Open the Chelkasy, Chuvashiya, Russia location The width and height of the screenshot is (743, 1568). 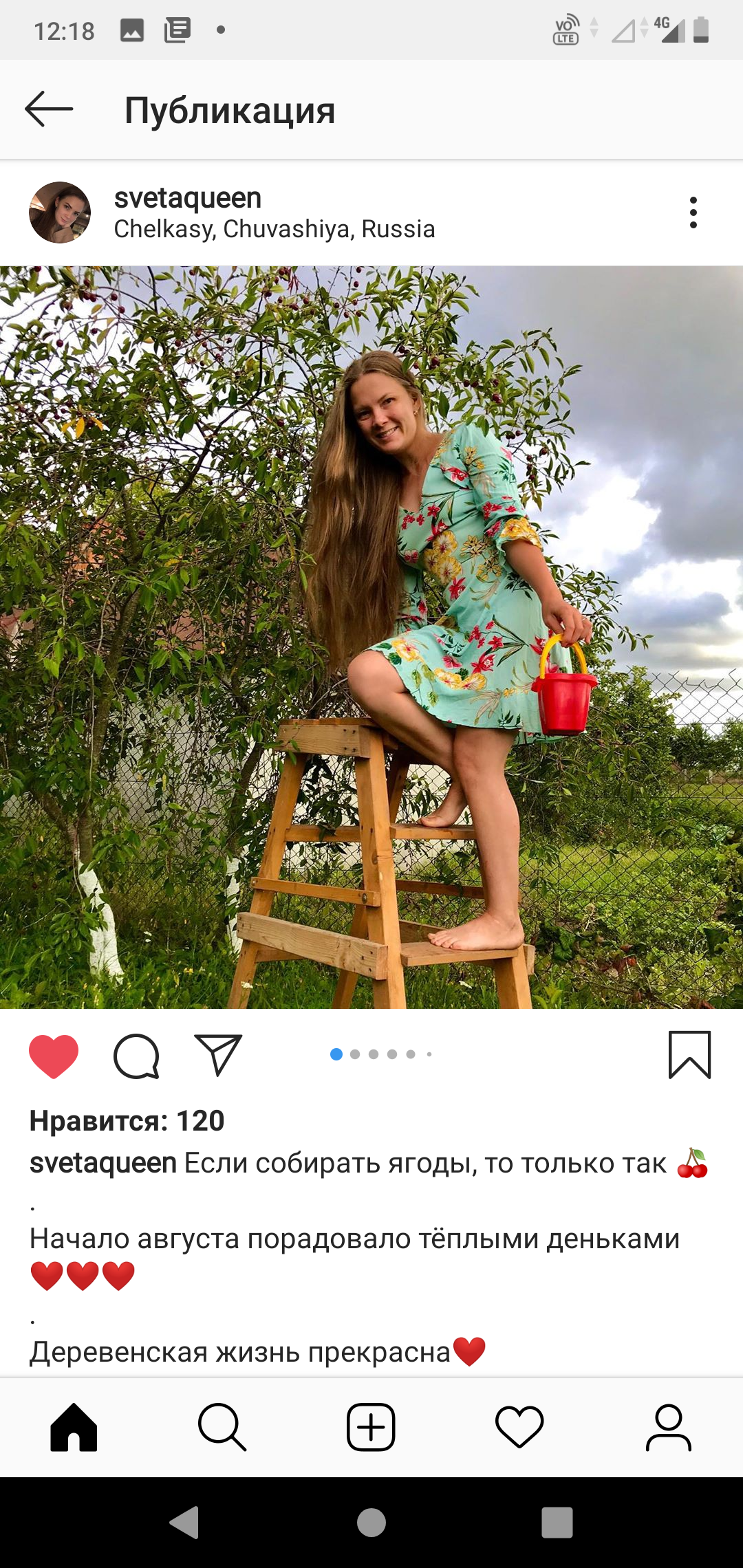point(274,229)
